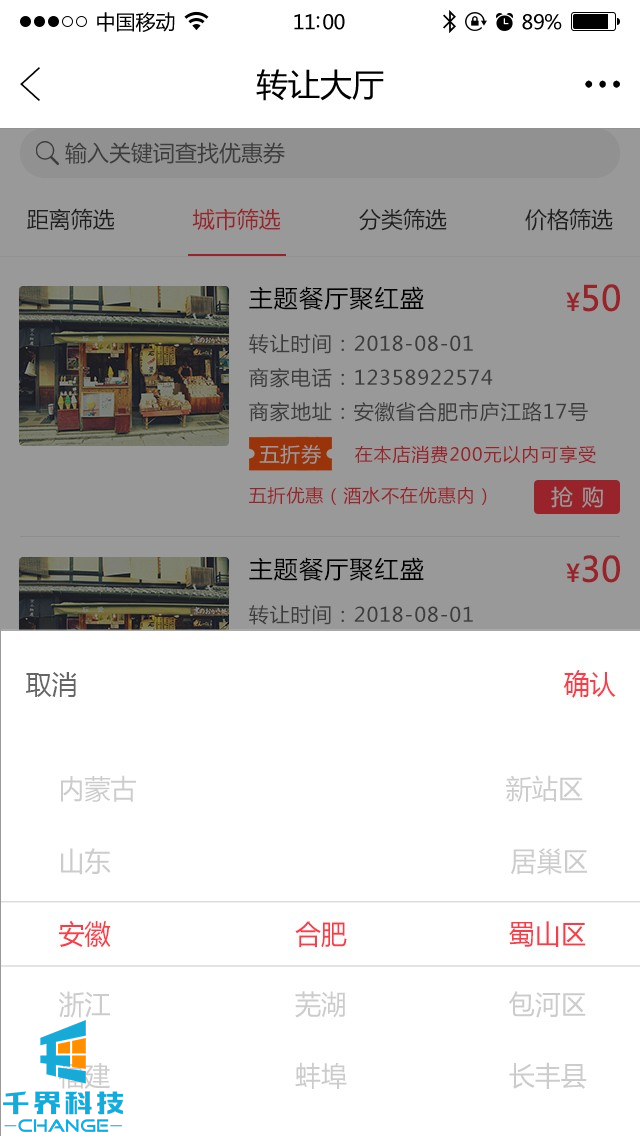Choose 内蒙古 in the province column
Image resolution: width=640 pixels, height=1136 pixels.
[x=97, y=790]
